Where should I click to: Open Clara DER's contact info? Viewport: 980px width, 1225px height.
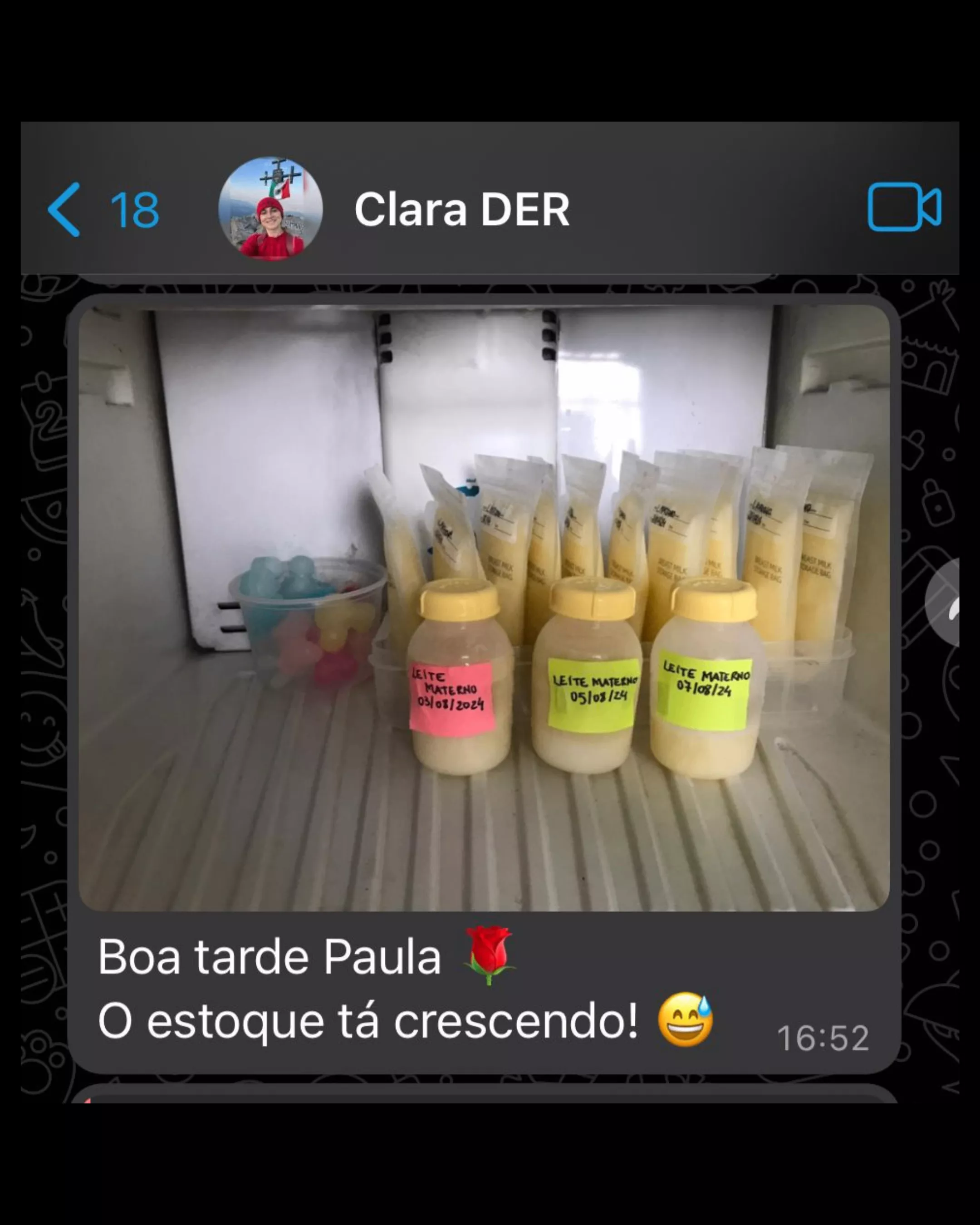tap(461, 209)
